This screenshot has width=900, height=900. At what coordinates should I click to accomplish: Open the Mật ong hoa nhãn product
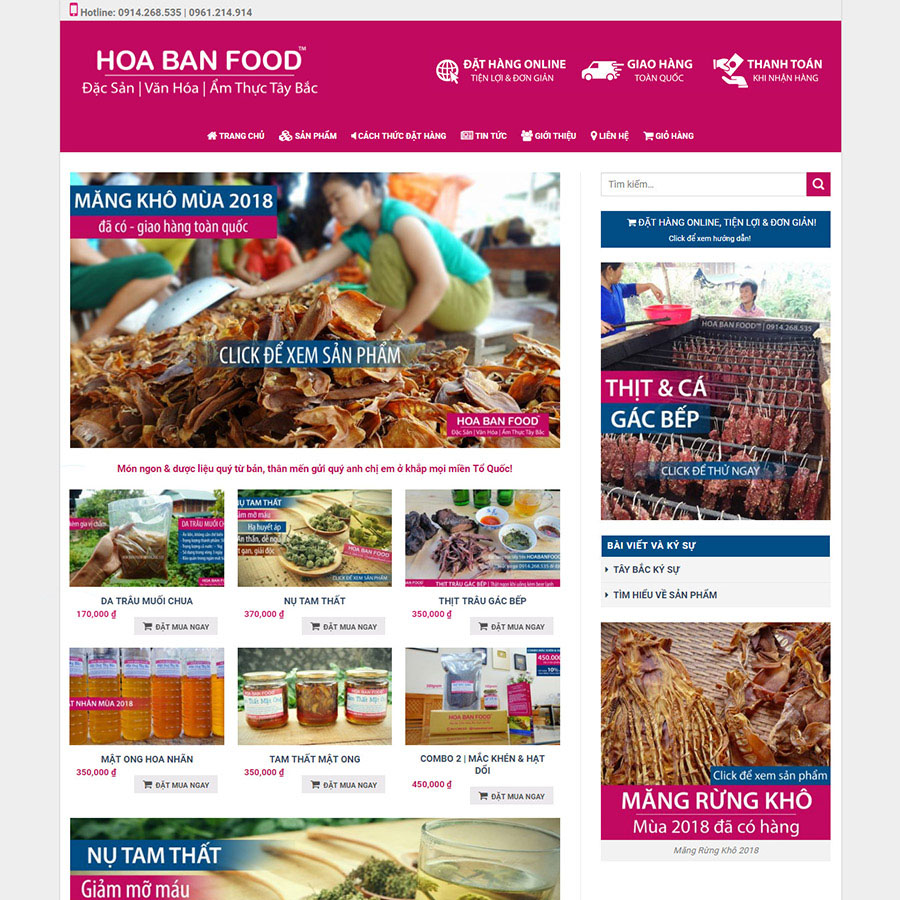pyautogui.click(x=147, y=759)
